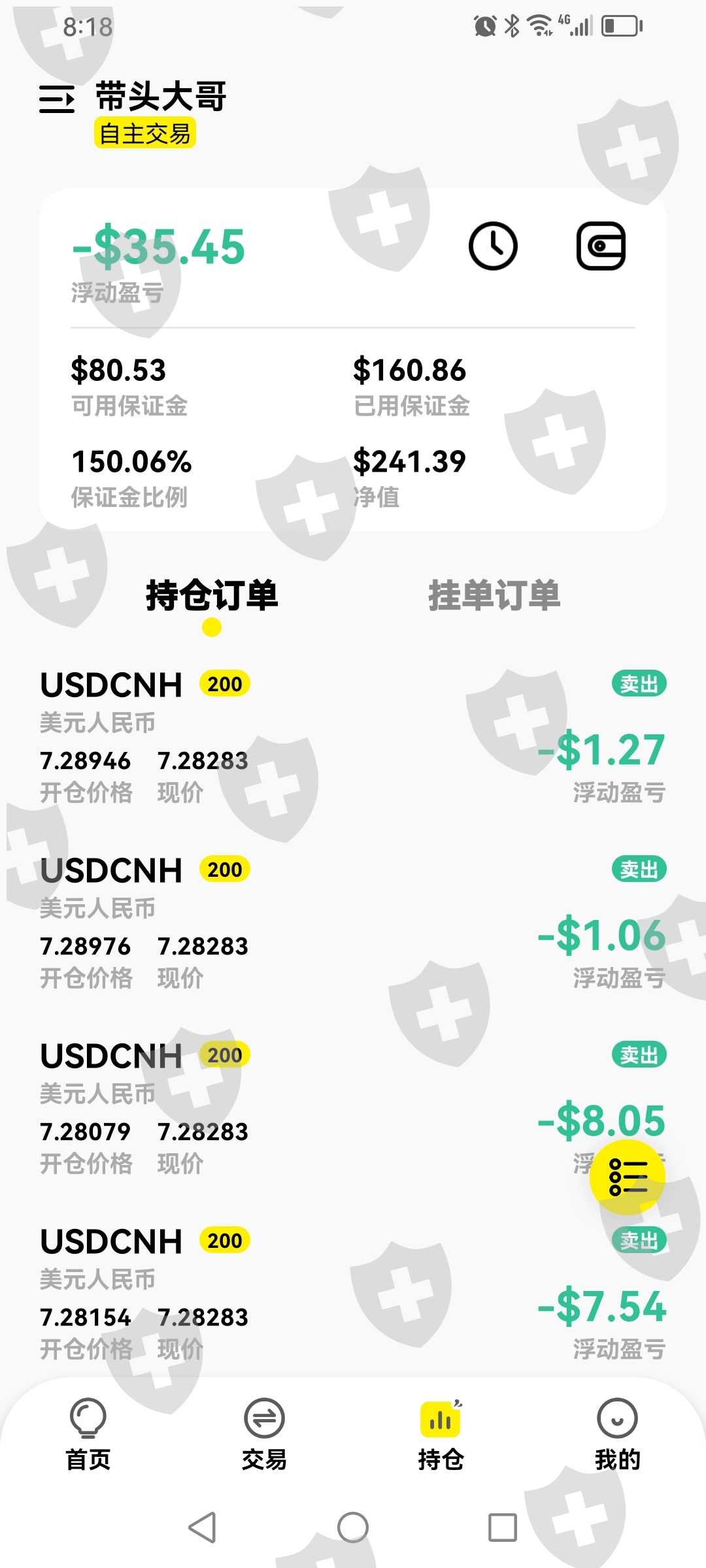Image resolution: width=706 pixels, height=1568 pixels.
Task: Open the 我的 tab
Action: point(617,1435)
